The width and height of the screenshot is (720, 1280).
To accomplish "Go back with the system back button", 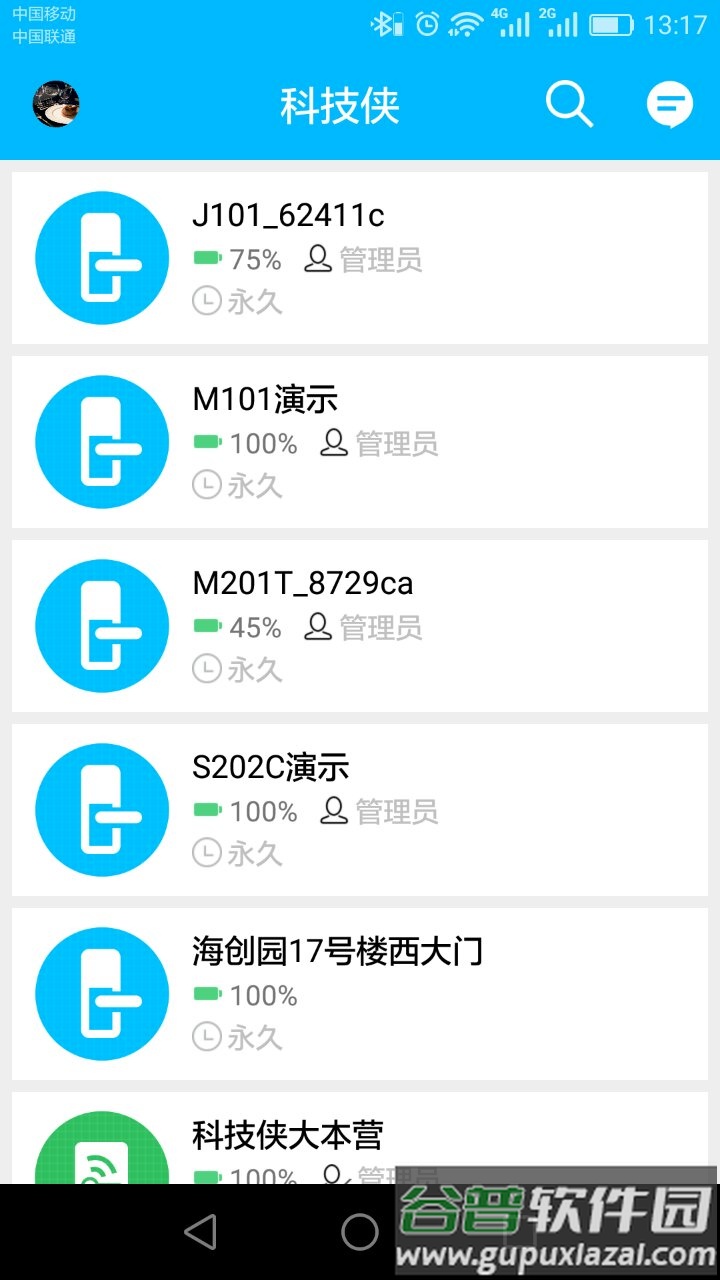I will tap(201, 1231).
